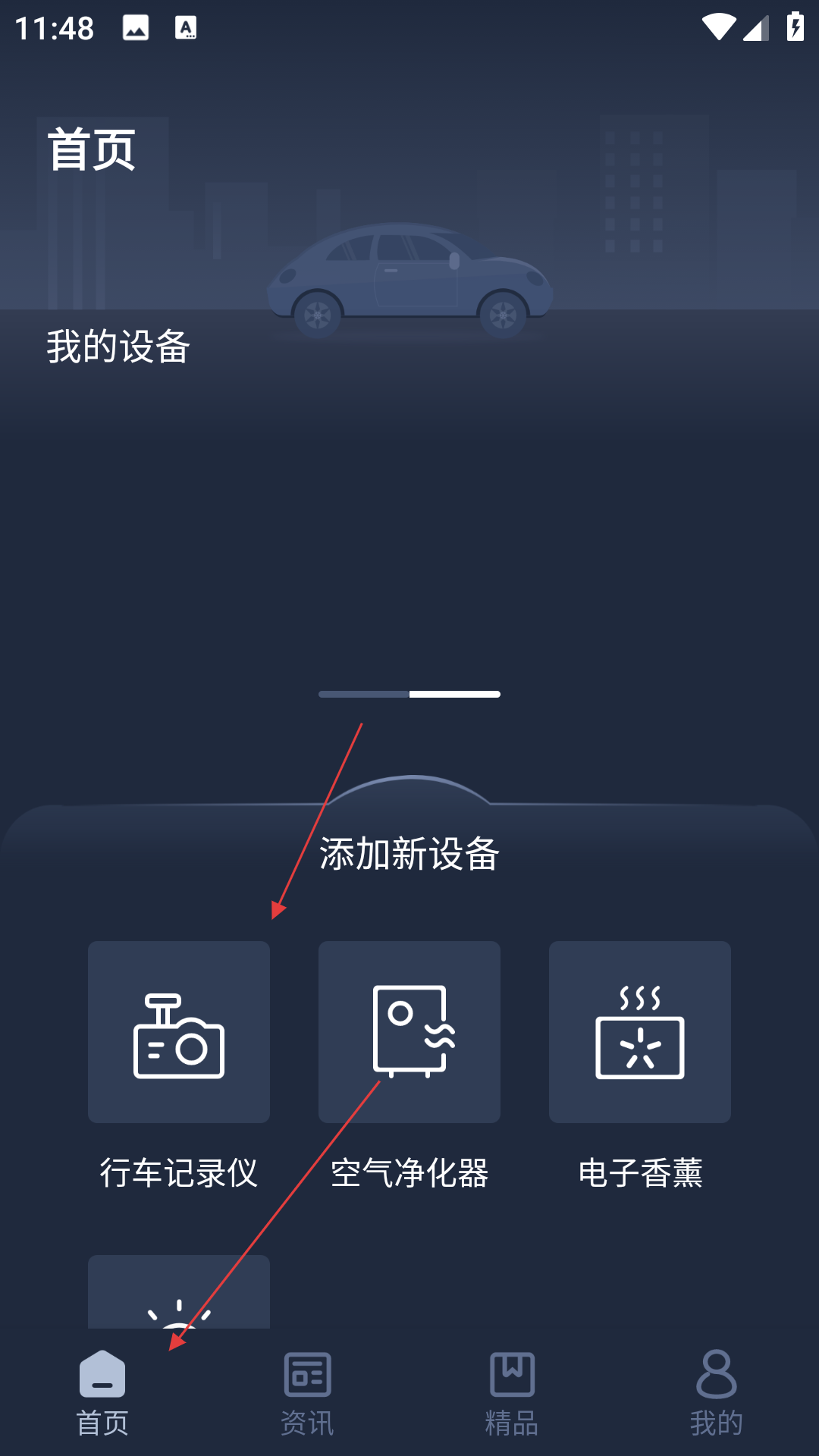Open the 精品 featured tab
The image size is (819, 1456).
point(512,1392)
